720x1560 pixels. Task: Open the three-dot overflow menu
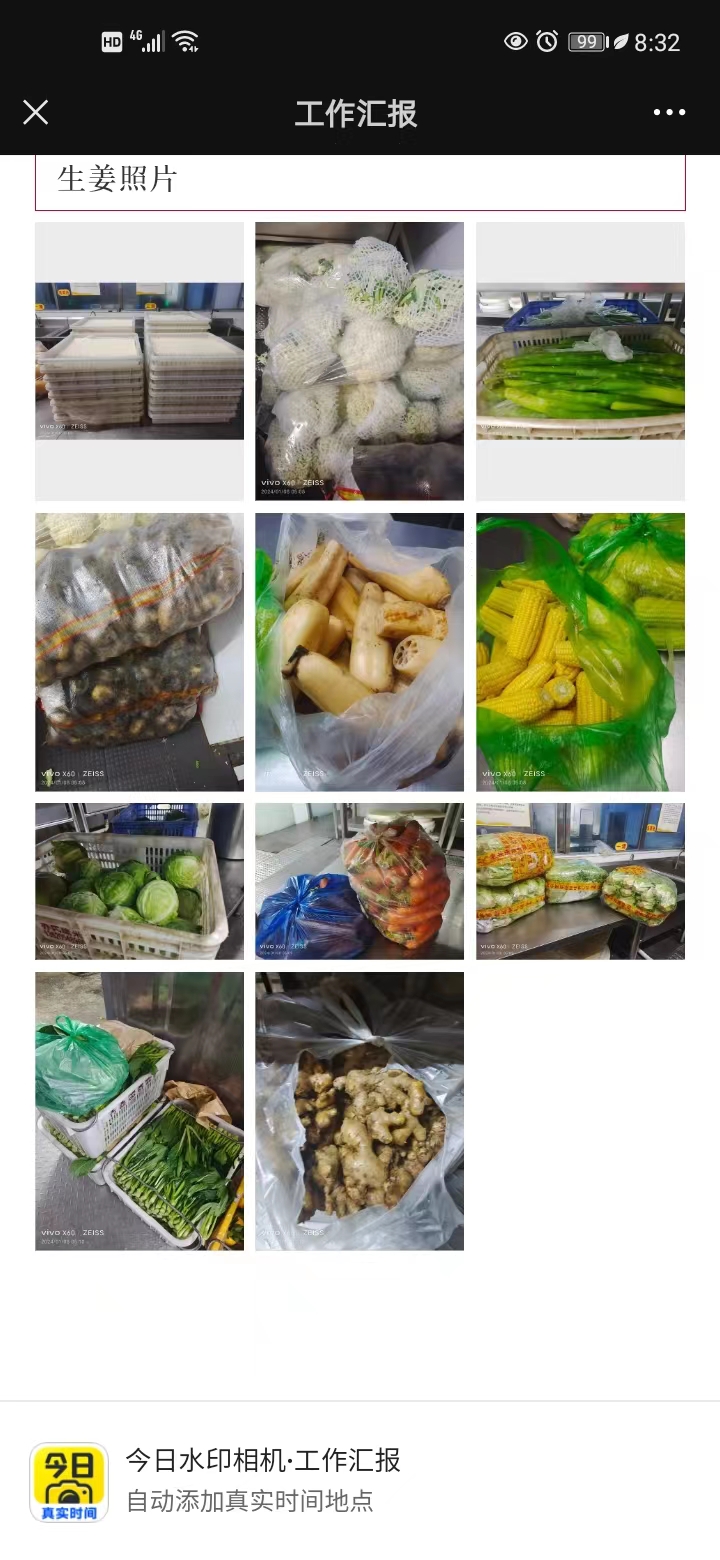point(669,112)
